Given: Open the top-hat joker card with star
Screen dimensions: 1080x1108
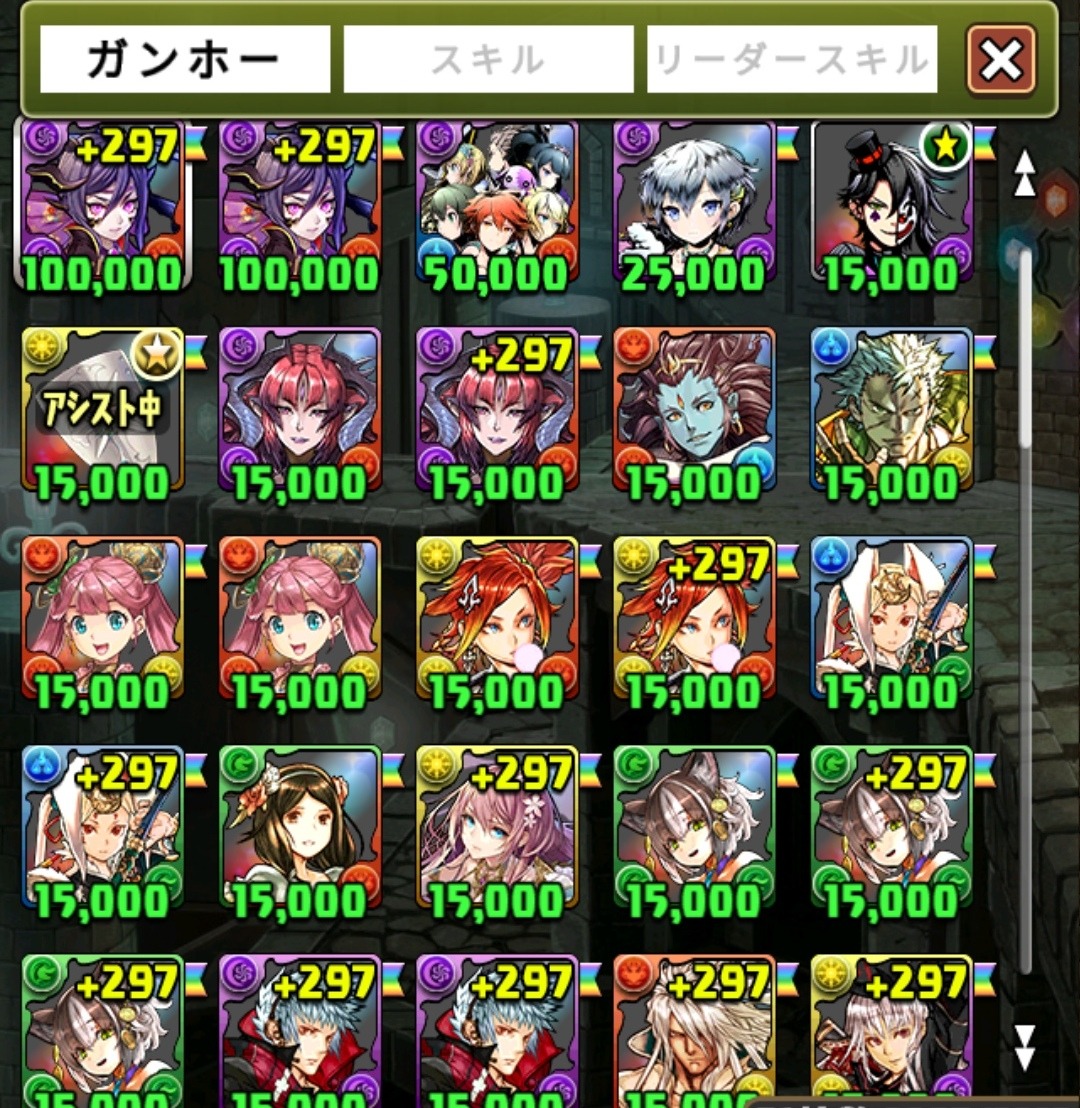Looking at the screenshot, I should point(891,205).
